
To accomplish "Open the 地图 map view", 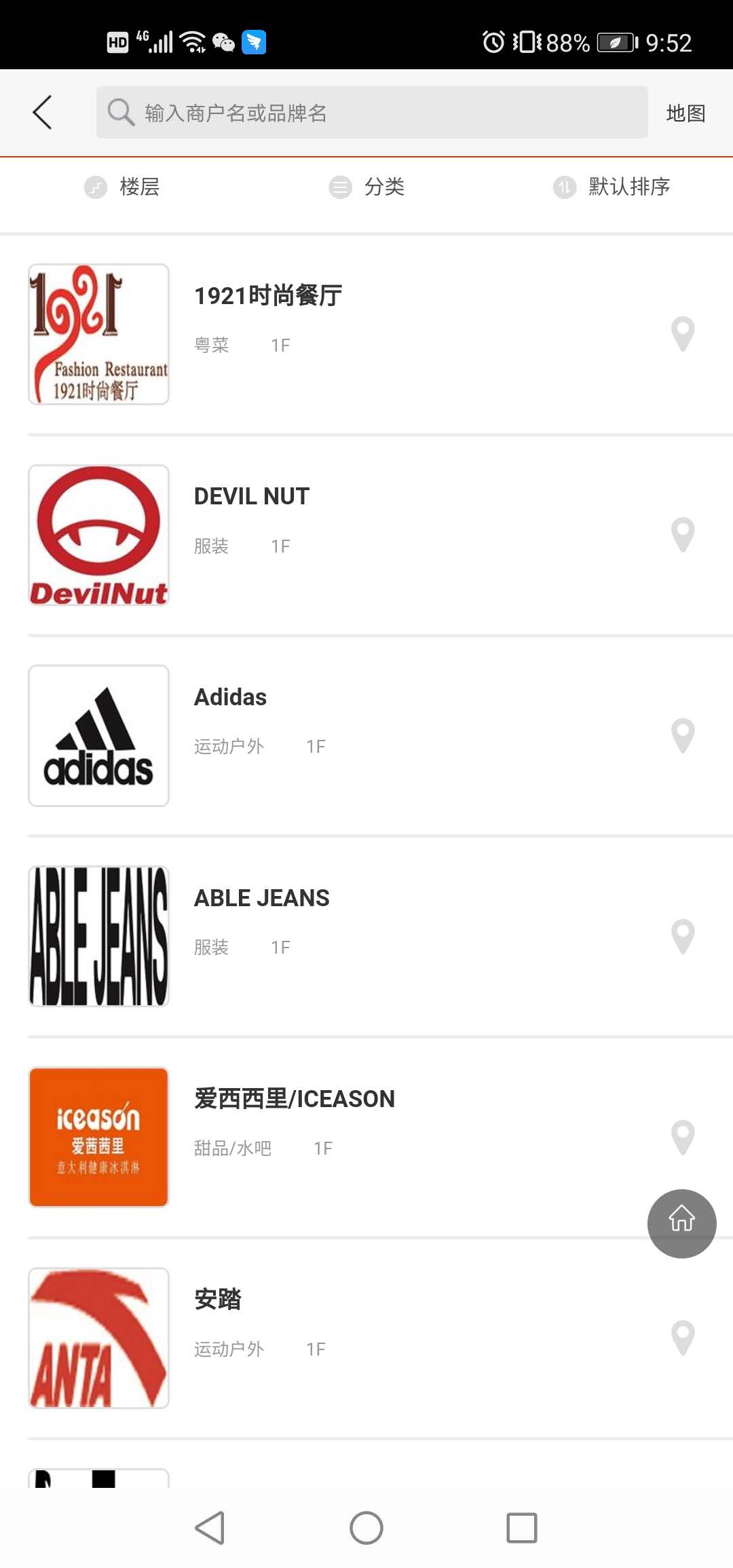I will click(x=685, y=113).
